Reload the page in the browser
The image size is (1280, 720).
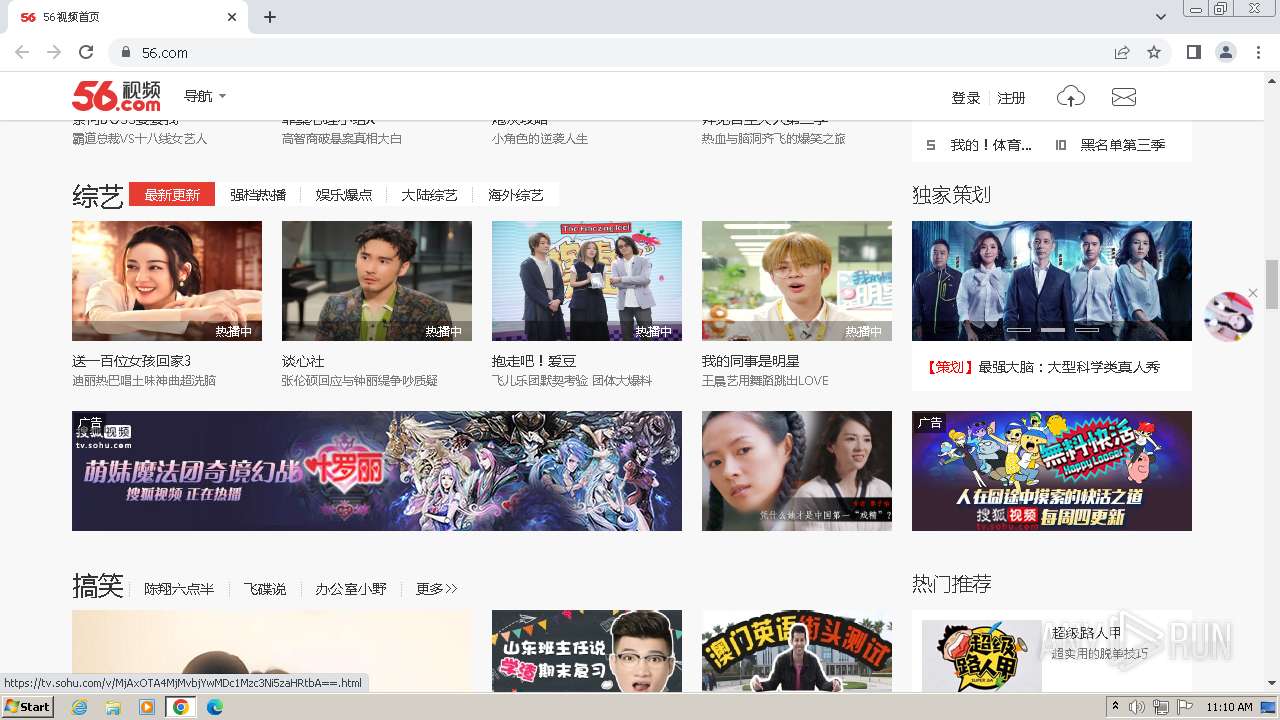coord(86,52)
